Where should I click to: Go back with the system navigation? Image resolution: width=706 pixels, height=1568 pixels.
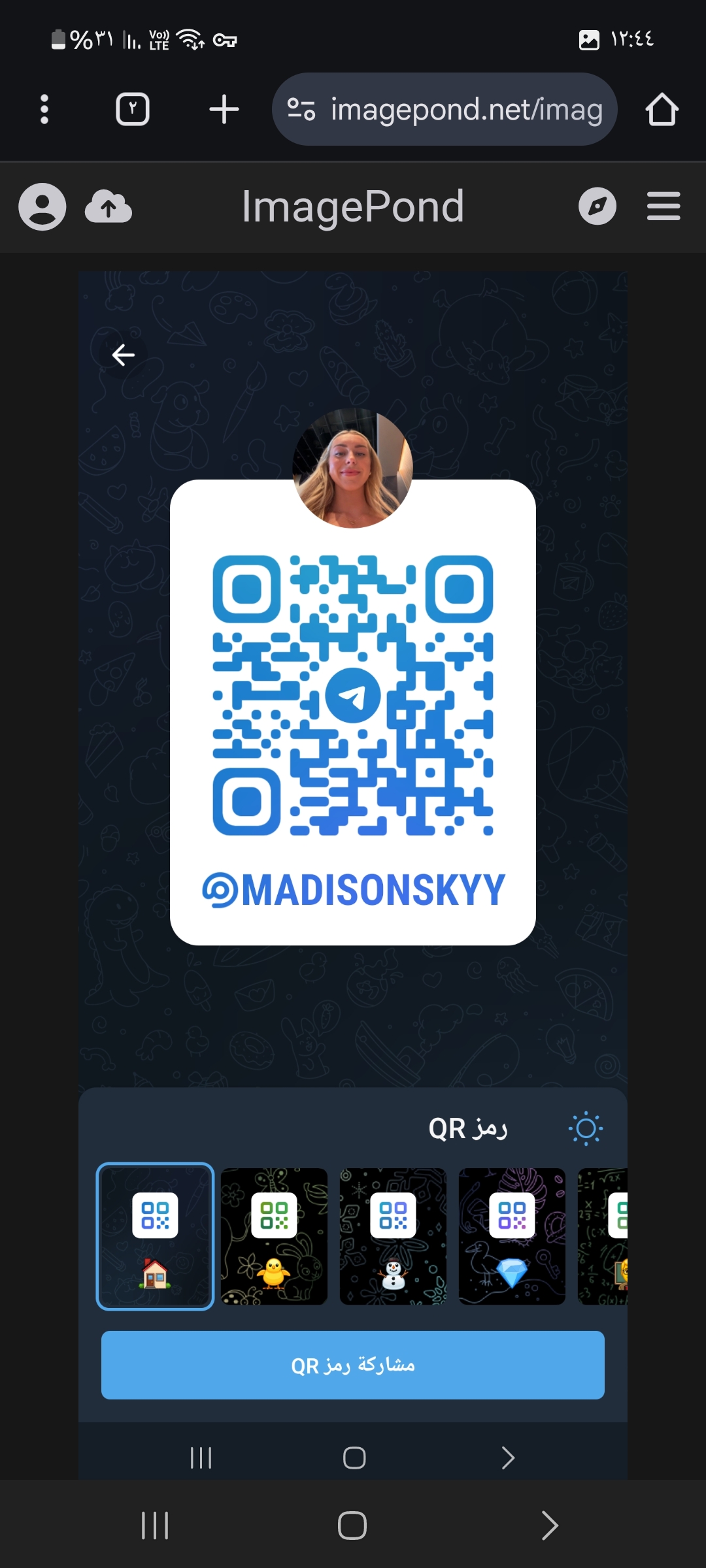coord(550,1526)
